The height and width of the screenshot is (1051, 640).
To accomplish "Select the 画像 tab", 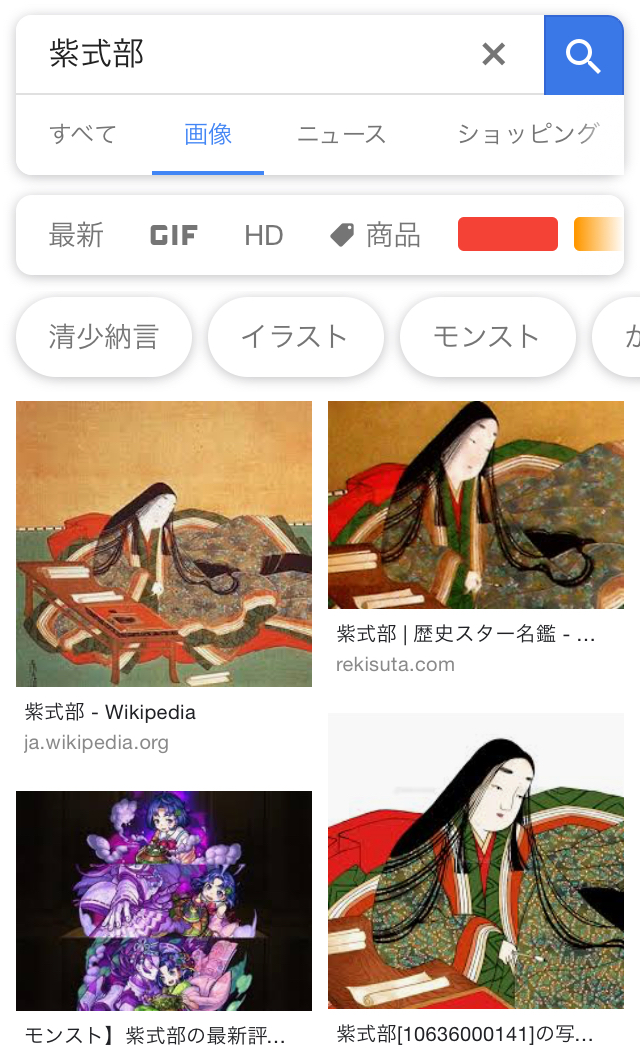I will pyautogui.click(x=208, y=134).
